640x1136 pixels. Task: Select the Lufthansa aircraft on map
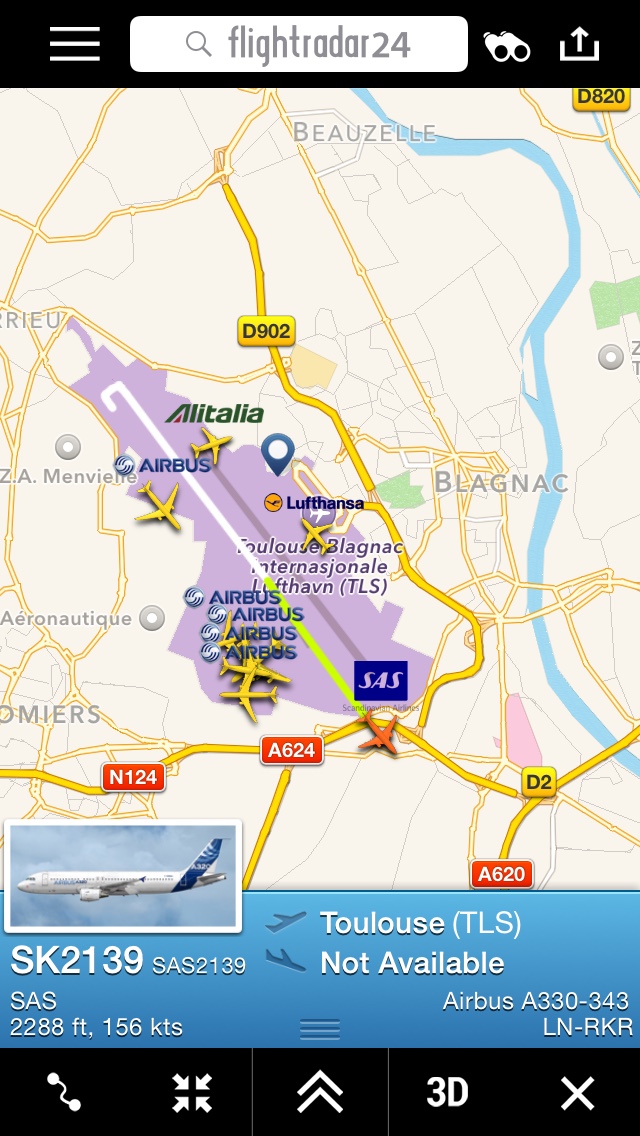(x=316, y=533)
